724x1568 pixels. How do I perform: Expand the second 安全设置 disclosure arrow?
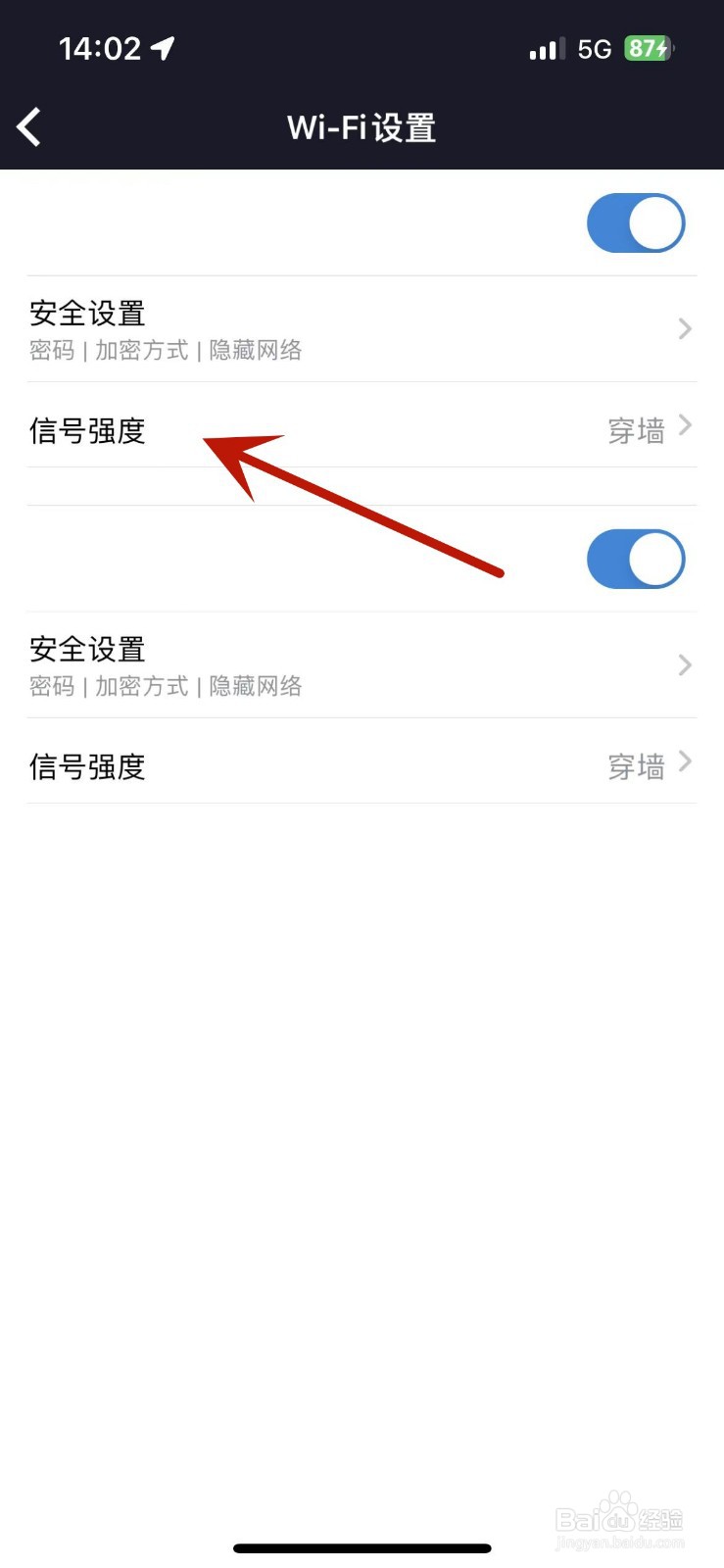tap(685, 665)
